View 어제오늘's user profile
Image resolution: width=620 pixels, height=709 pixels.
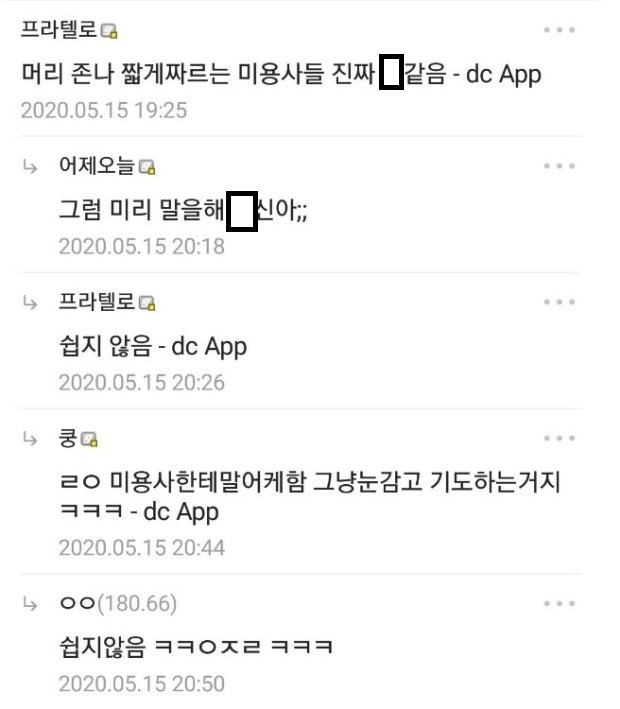98,167
